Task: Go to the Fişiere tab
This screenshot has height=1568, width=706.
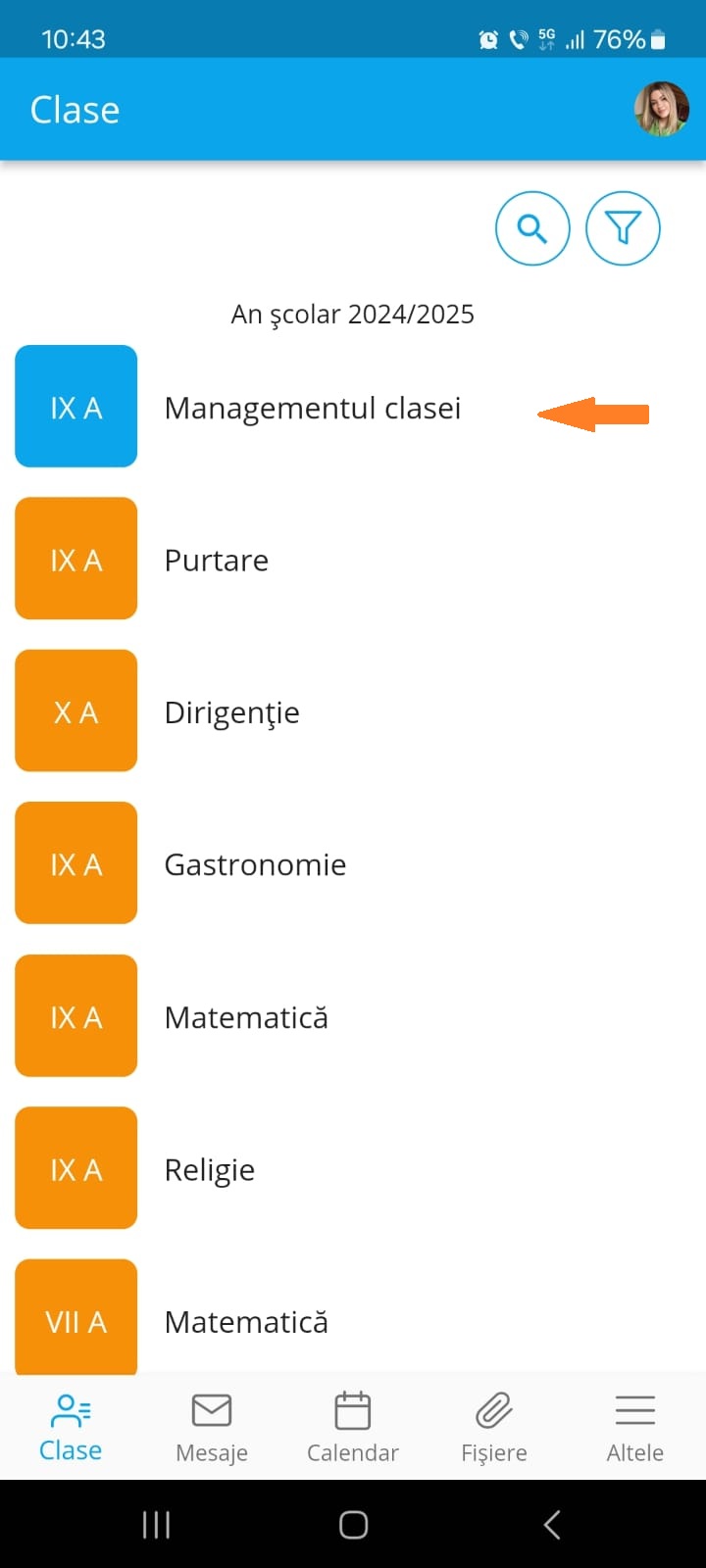Action: 494,1428
